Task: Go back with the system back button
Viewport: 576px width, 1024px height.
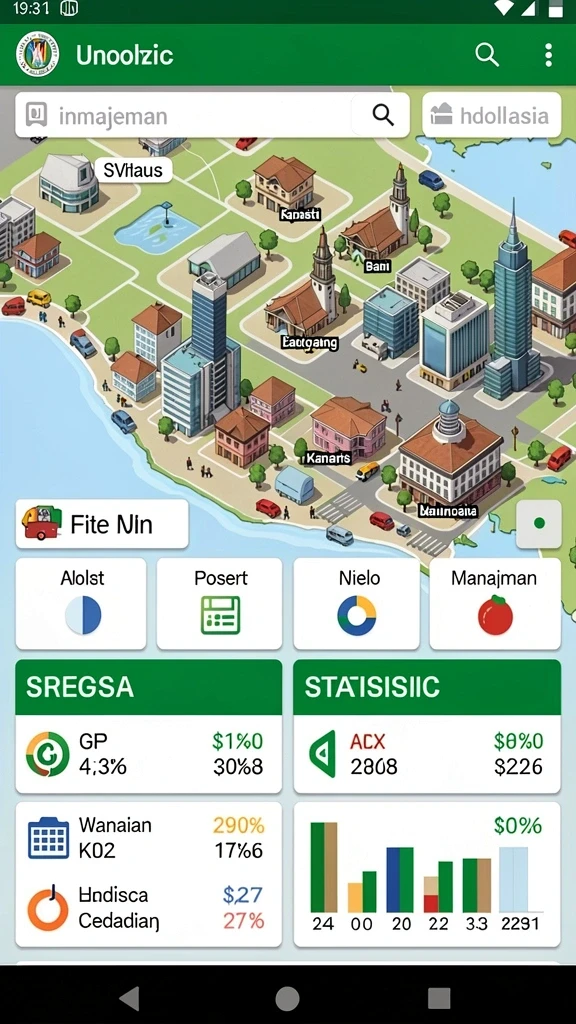Action: [131, 998]
